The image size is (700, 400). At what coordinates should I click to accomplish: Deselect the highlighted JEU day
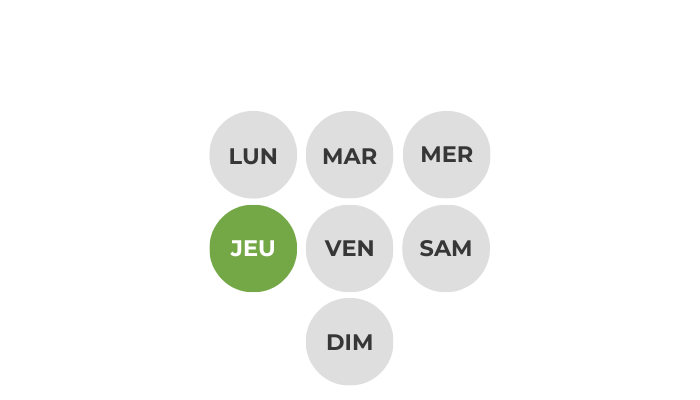(x=253, y=248)
